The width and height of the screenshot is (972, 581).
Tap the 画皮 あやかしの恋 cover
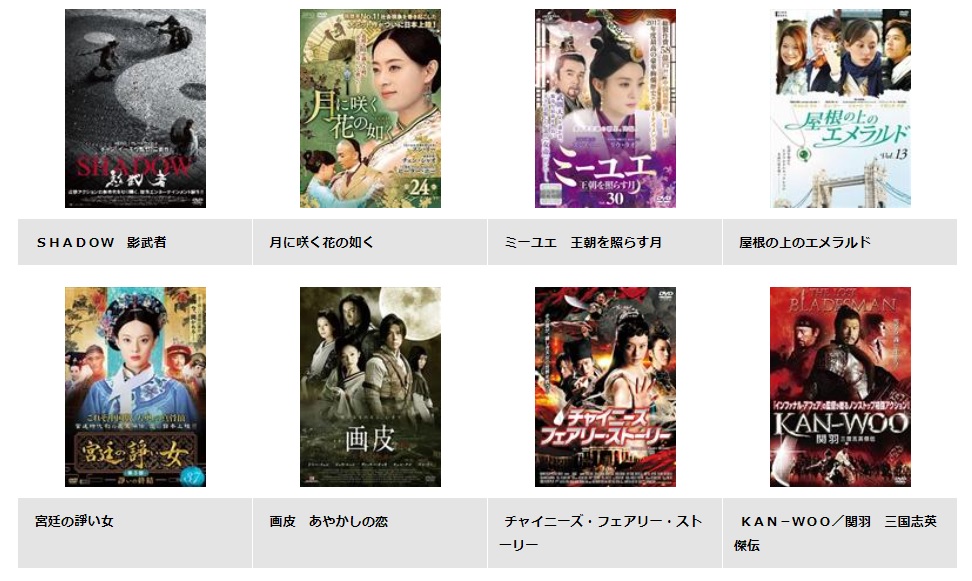click(370, 386)
